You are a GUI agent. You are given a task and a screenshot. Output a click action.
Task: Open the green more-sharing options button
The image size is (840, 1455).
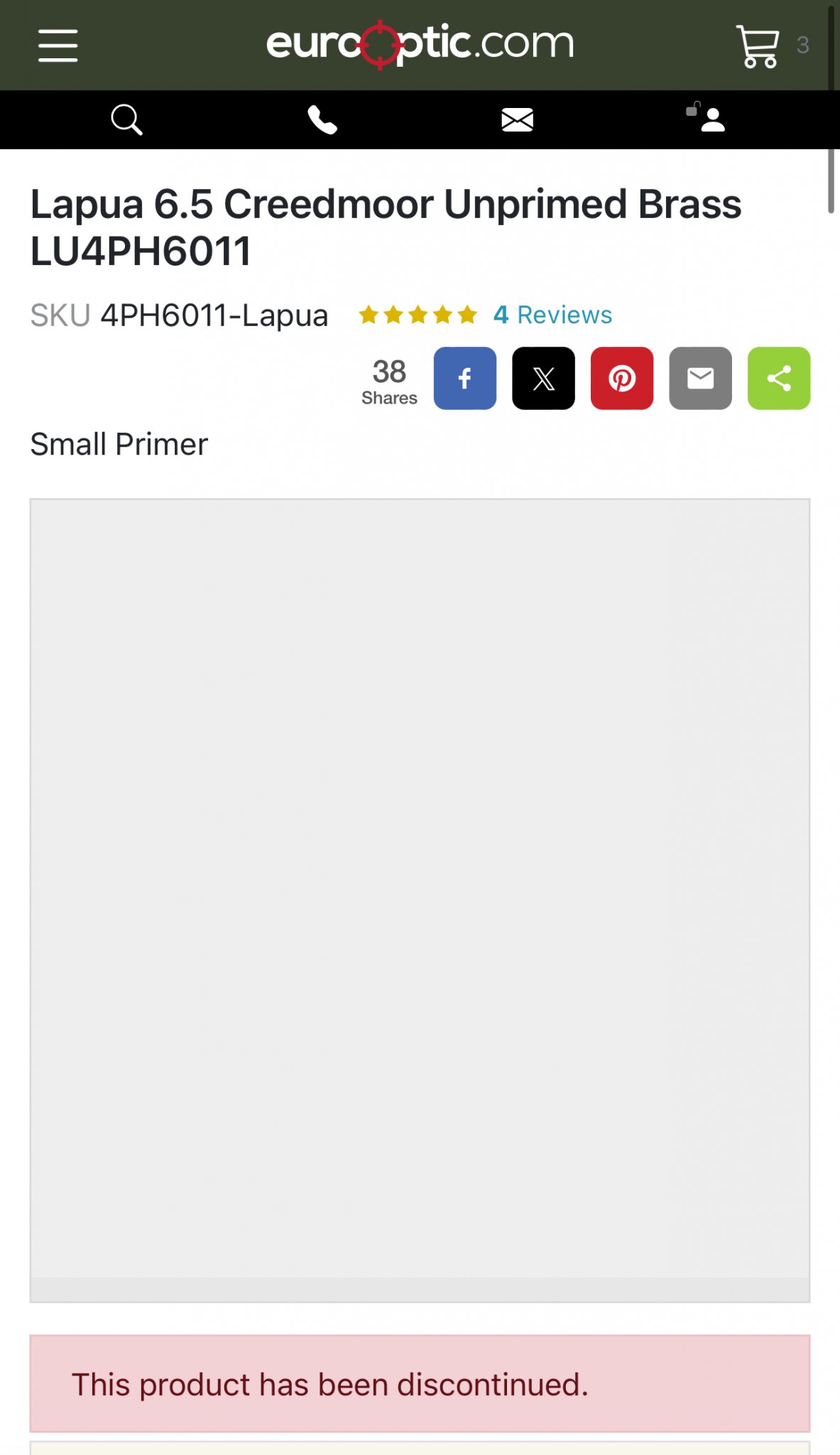pyautogui.click(x=779, y=378)
